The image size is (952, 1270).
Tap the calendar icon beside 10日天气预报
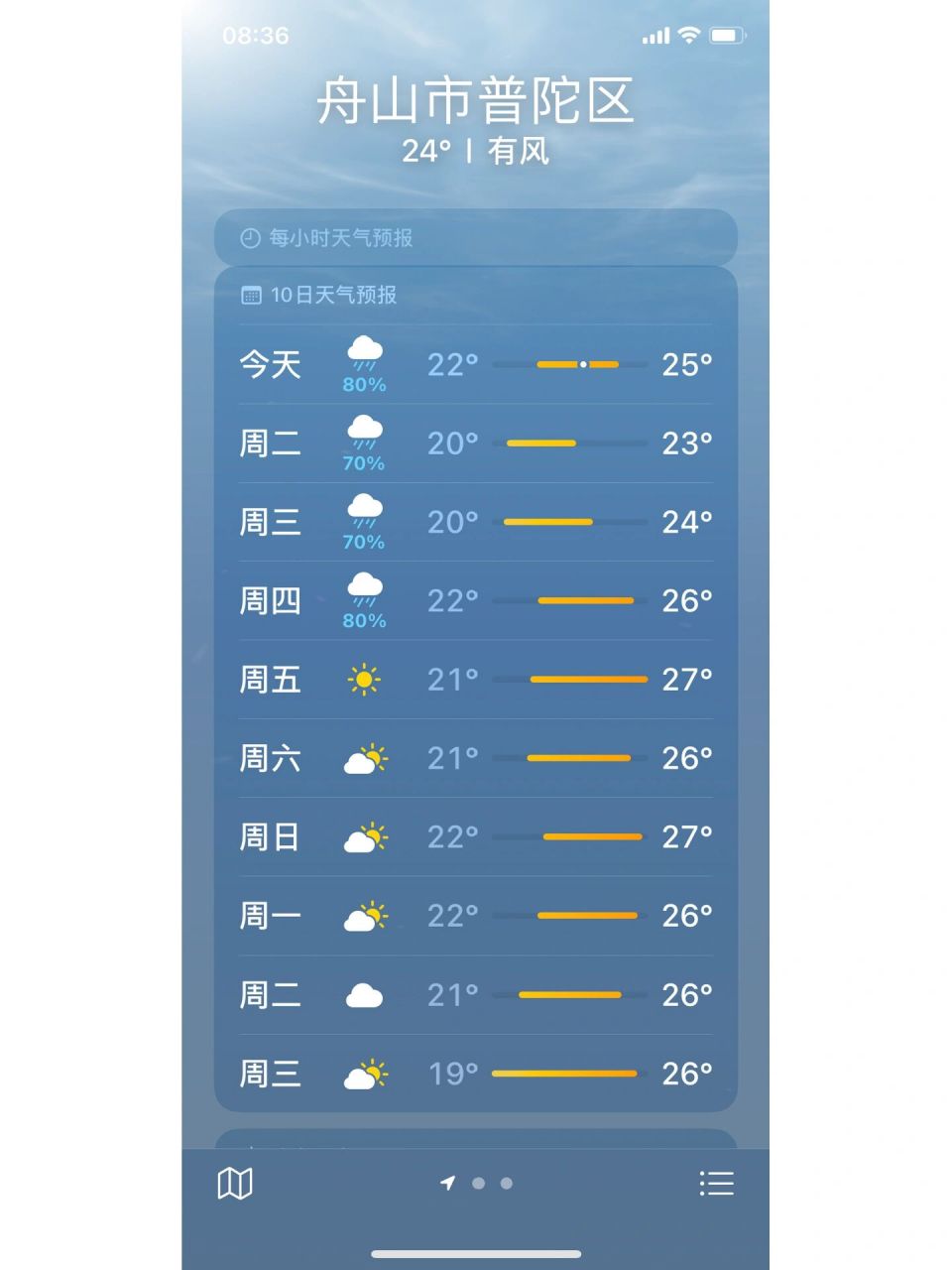point(251,294)
